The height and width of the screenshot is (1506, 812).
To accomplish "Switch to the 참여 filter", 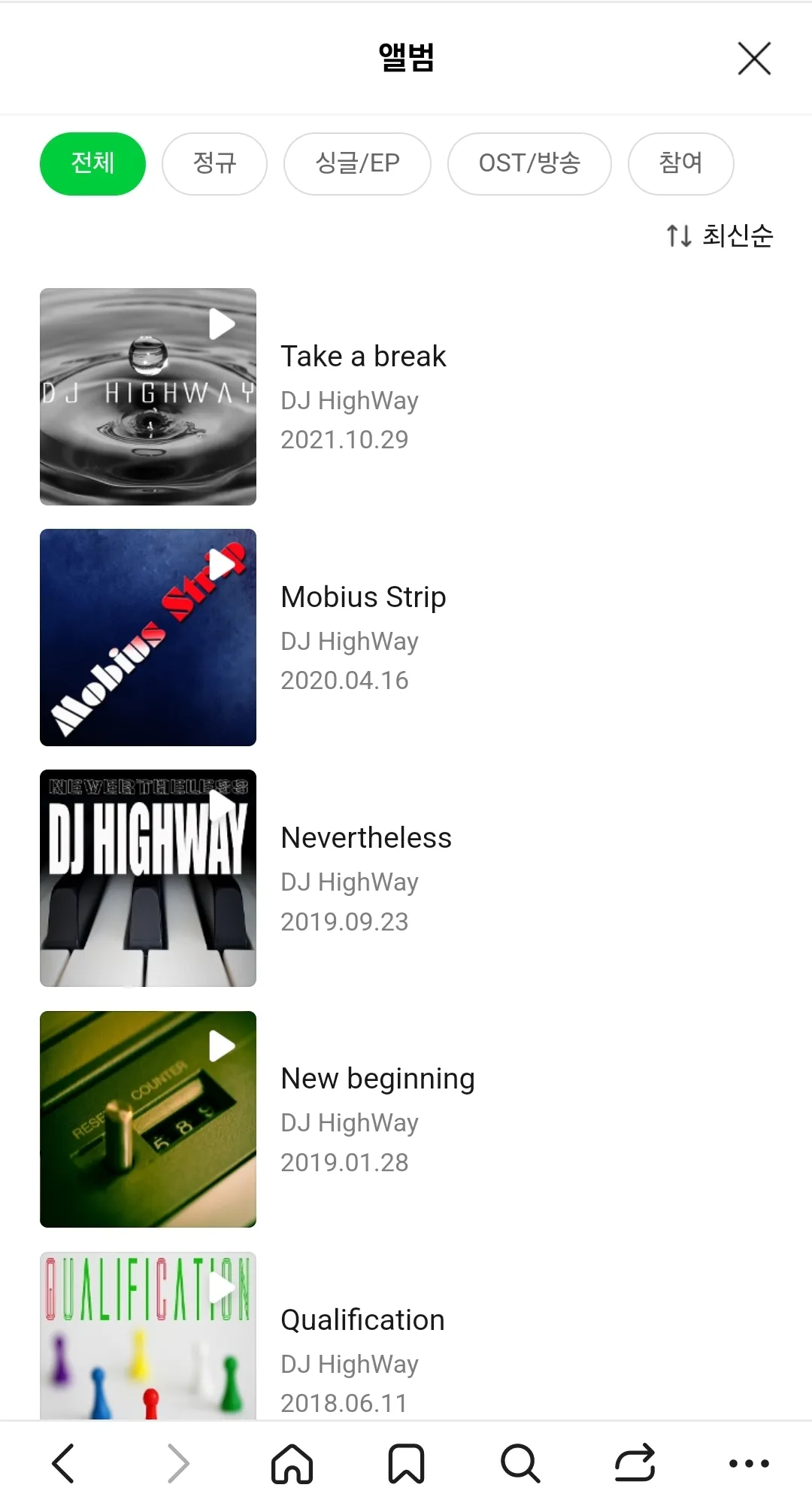I will (x=680, y=163).
